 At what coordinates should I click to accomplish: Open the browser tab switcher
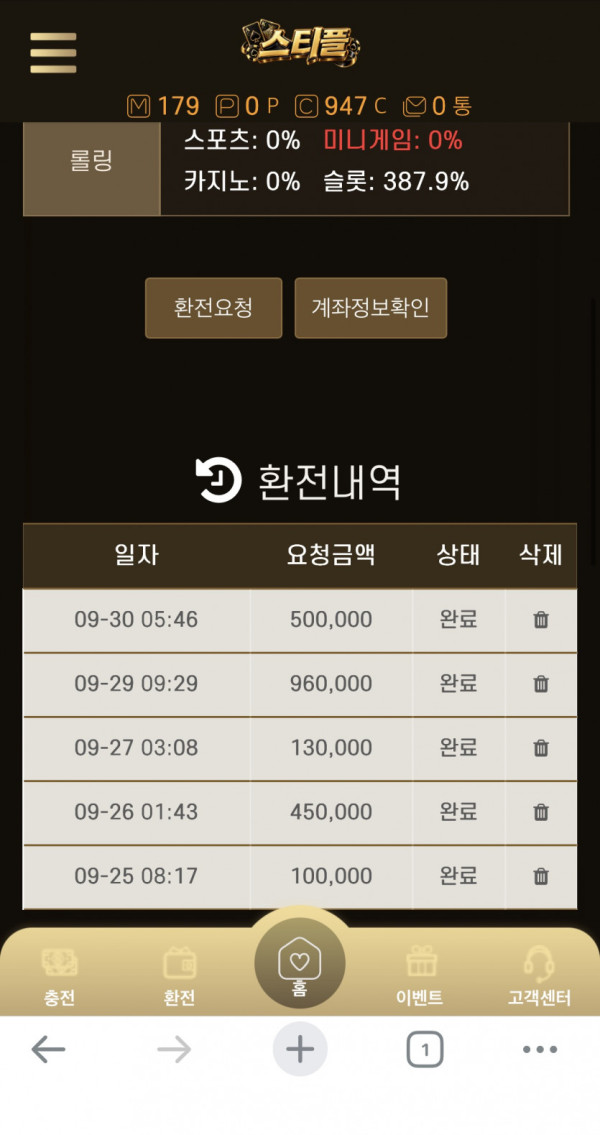click(425, 1050)
